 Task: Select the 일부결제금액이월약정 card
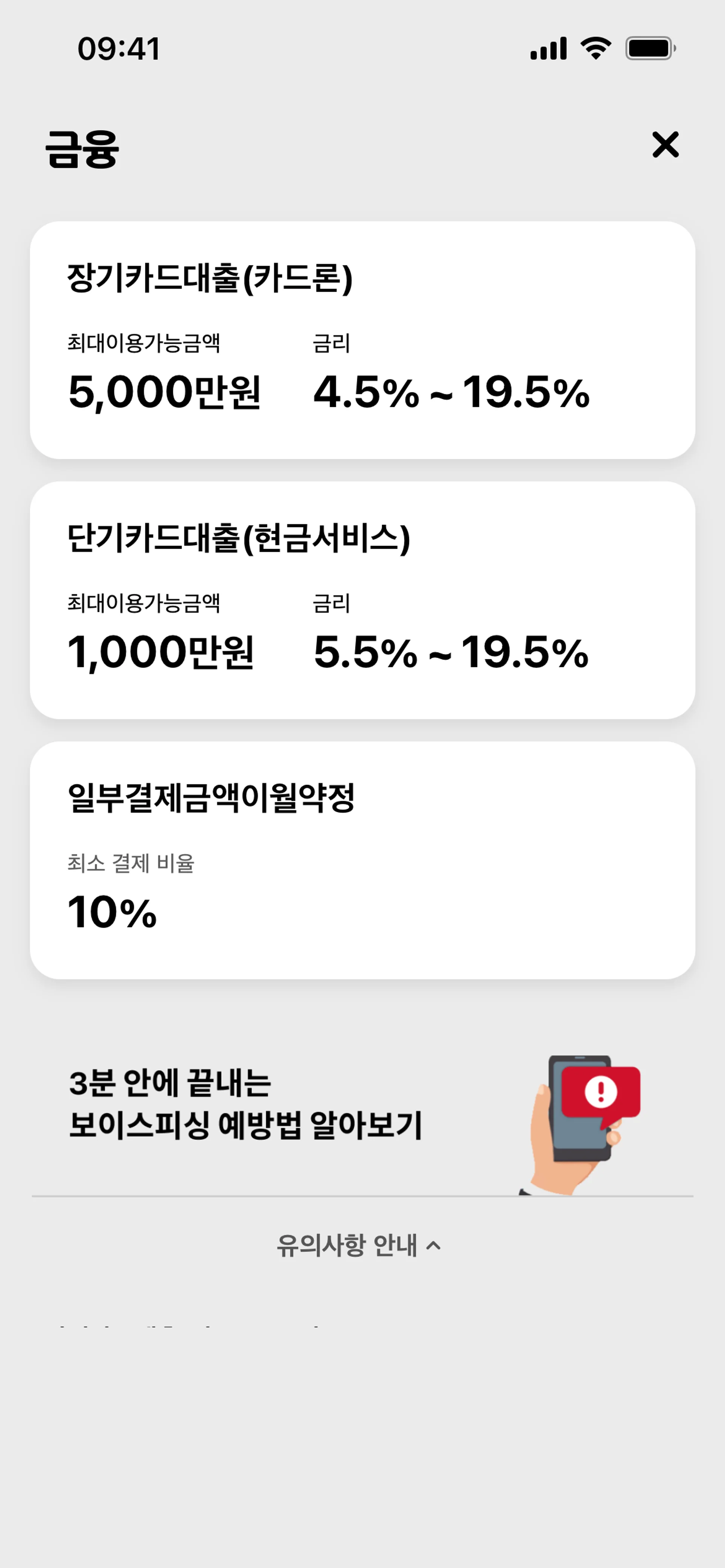coord(362,860)
